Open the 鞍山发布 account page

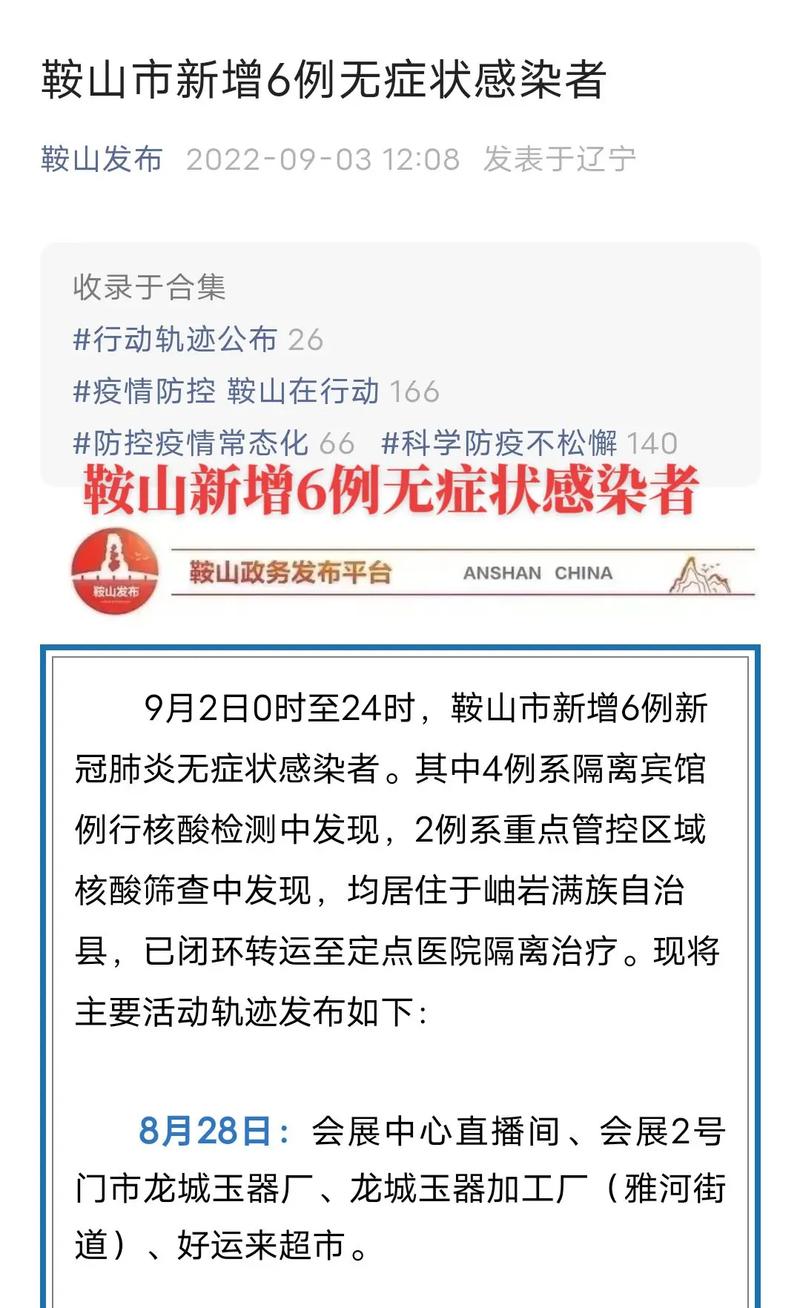click(102, 159)
